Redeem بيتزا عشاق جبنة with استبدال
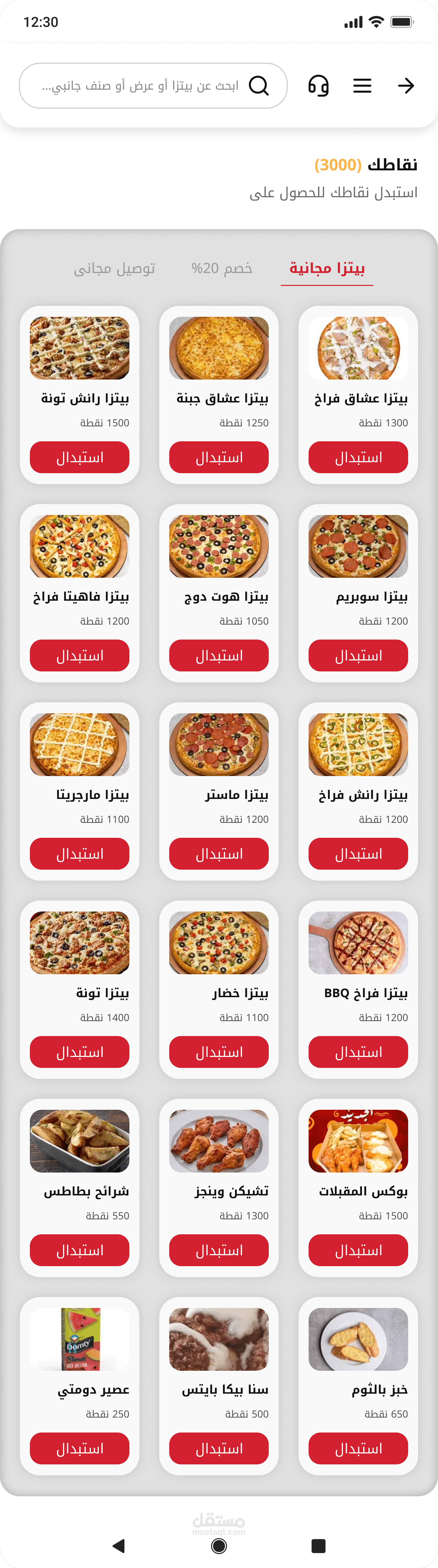The height and width of the screenshot is (1568, 438). (219, 458)
